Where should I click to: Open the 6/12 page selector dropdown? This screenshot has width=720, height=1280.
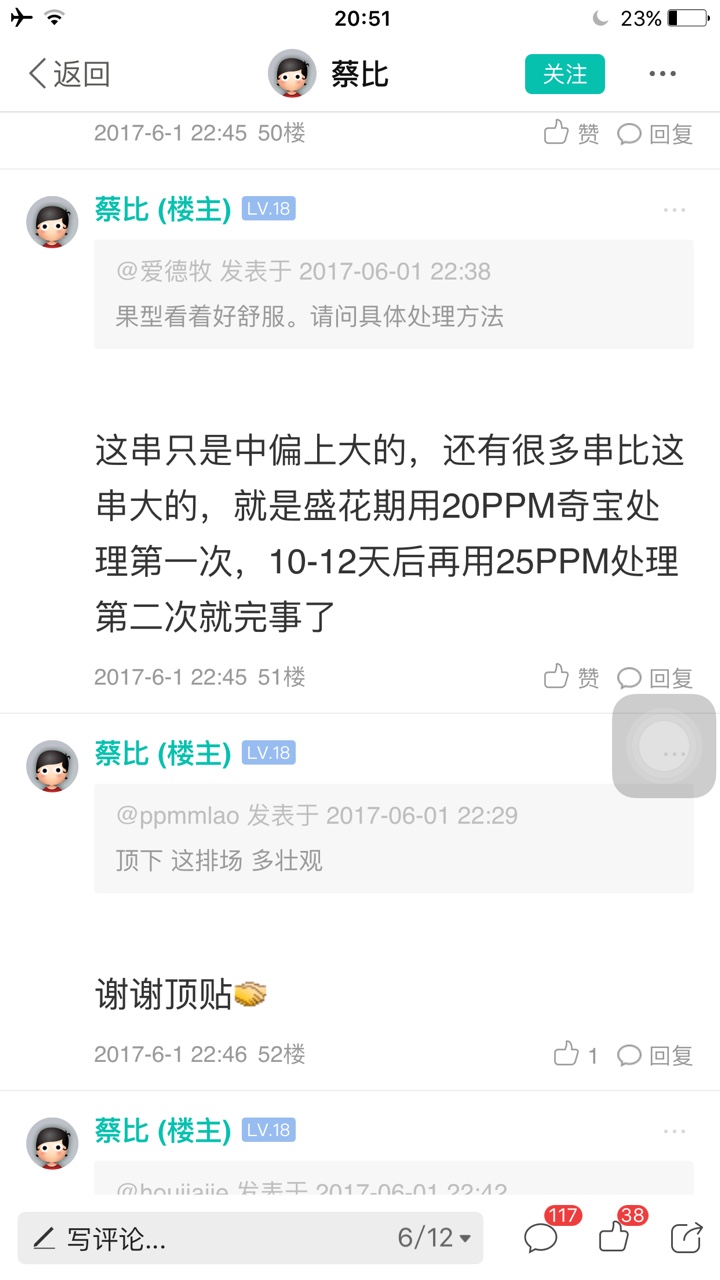[435, 1238]
